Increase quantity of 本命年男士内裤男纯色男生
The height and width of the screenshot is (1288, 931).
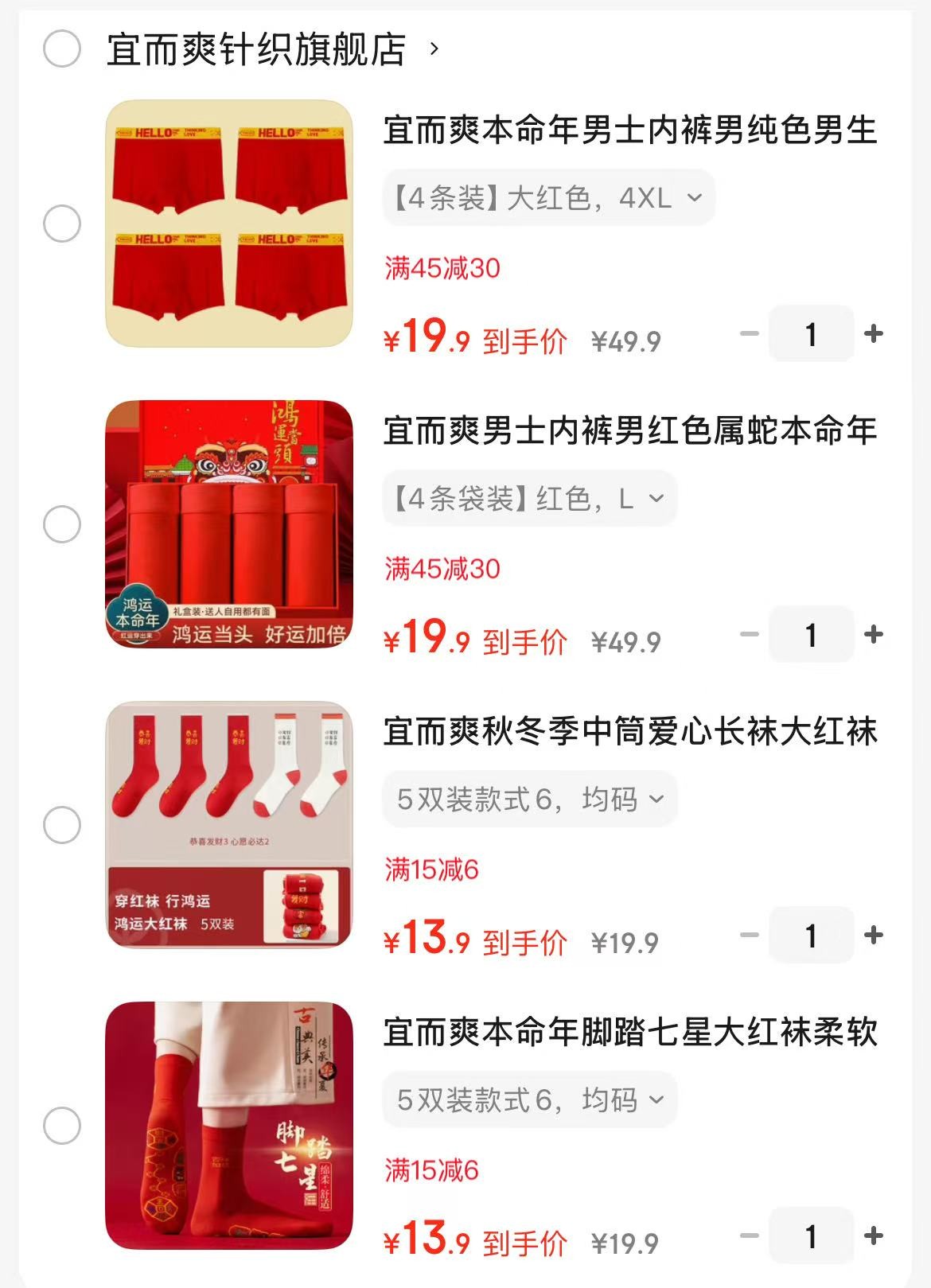click(874, 334)
